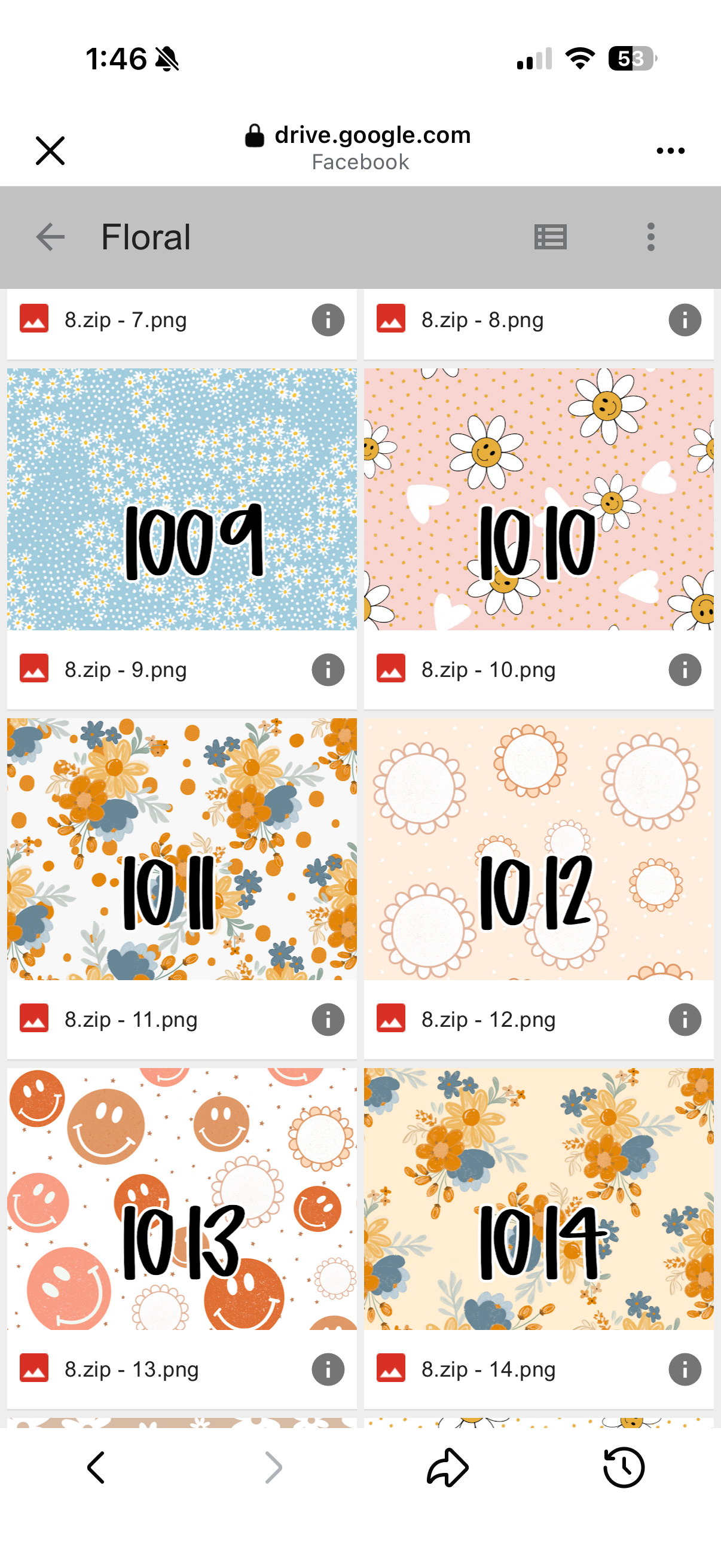721x1568 pixels.
Task: Share this page using the arrow icon
Action: point(447,1468)
